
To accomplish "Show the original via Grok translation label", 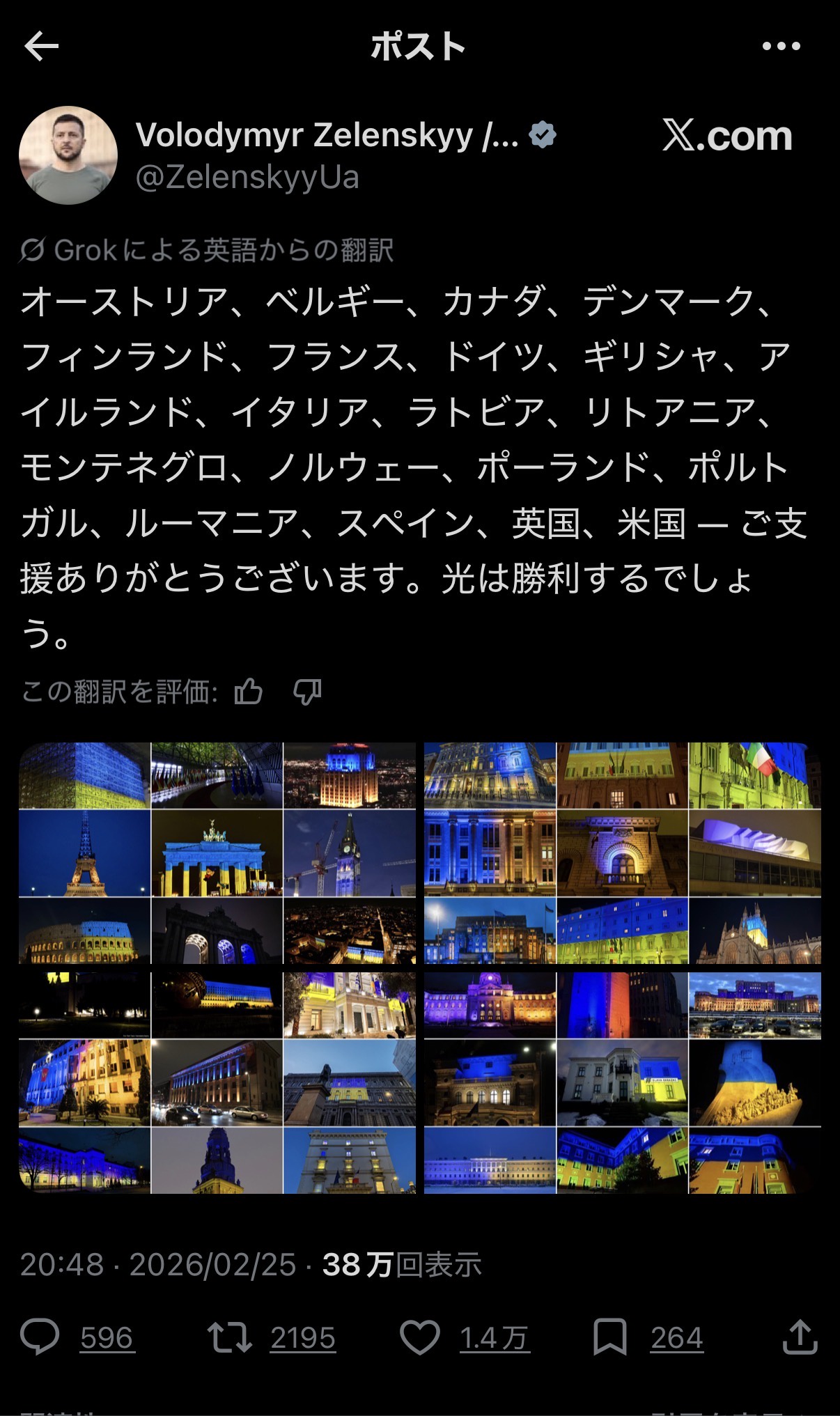I will tap(207, 250).
